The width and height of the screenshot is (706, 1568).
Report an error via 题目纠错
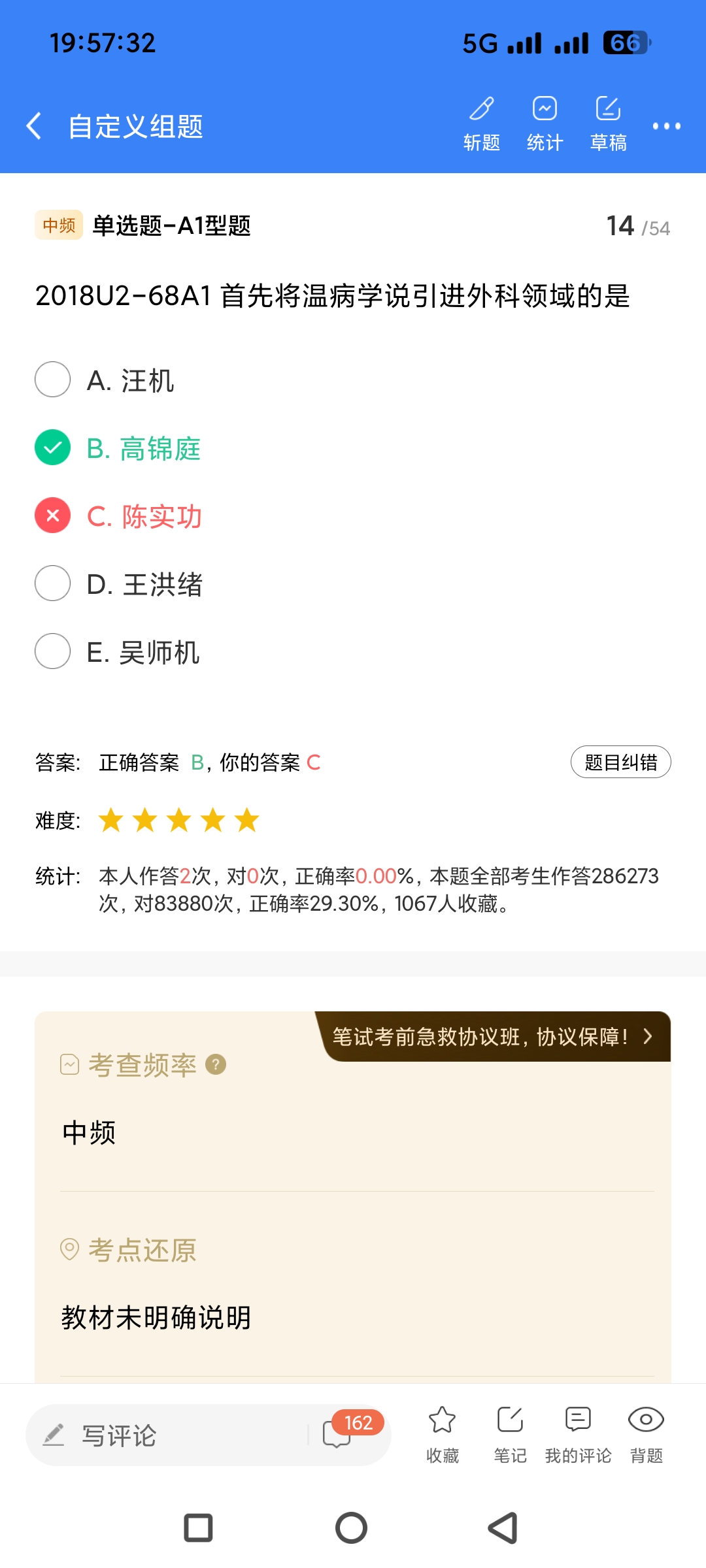620,762
